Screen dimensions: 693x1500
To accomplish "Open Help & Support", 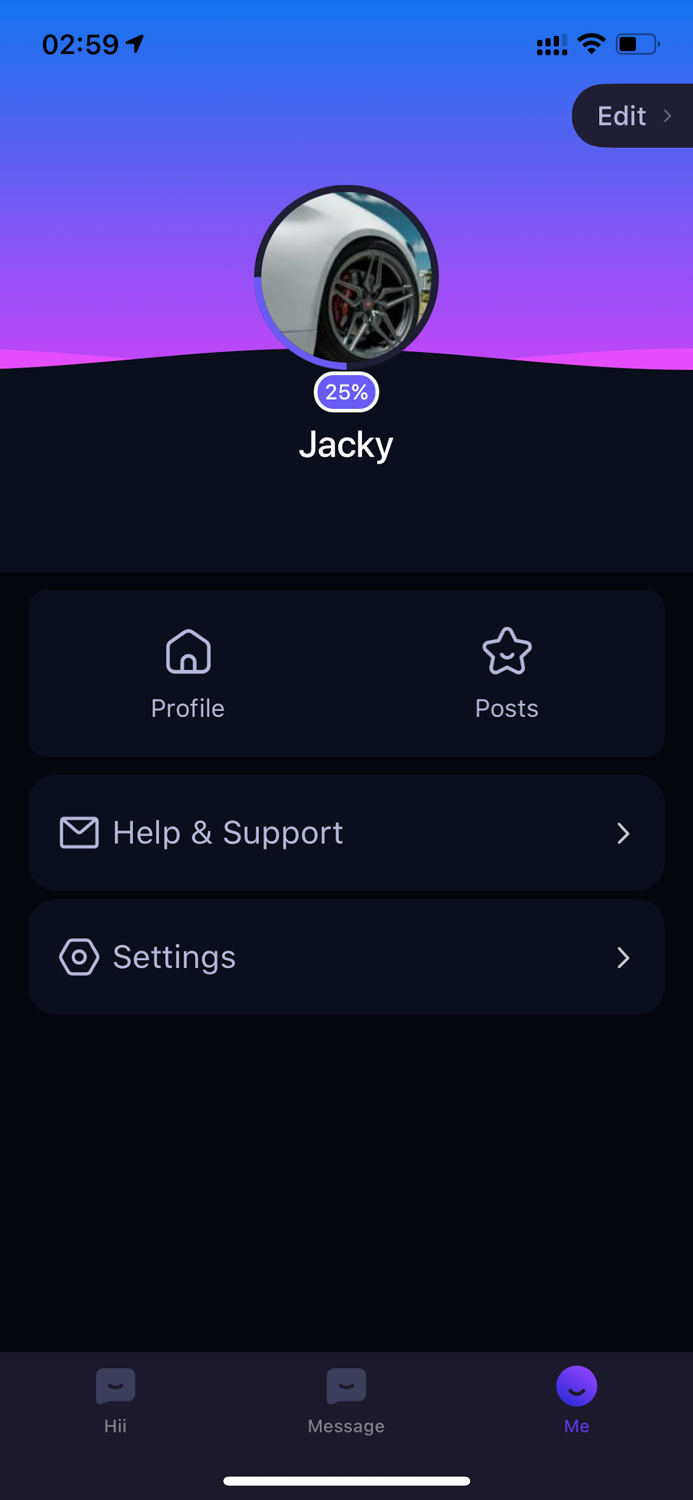I will pos(346,833).
